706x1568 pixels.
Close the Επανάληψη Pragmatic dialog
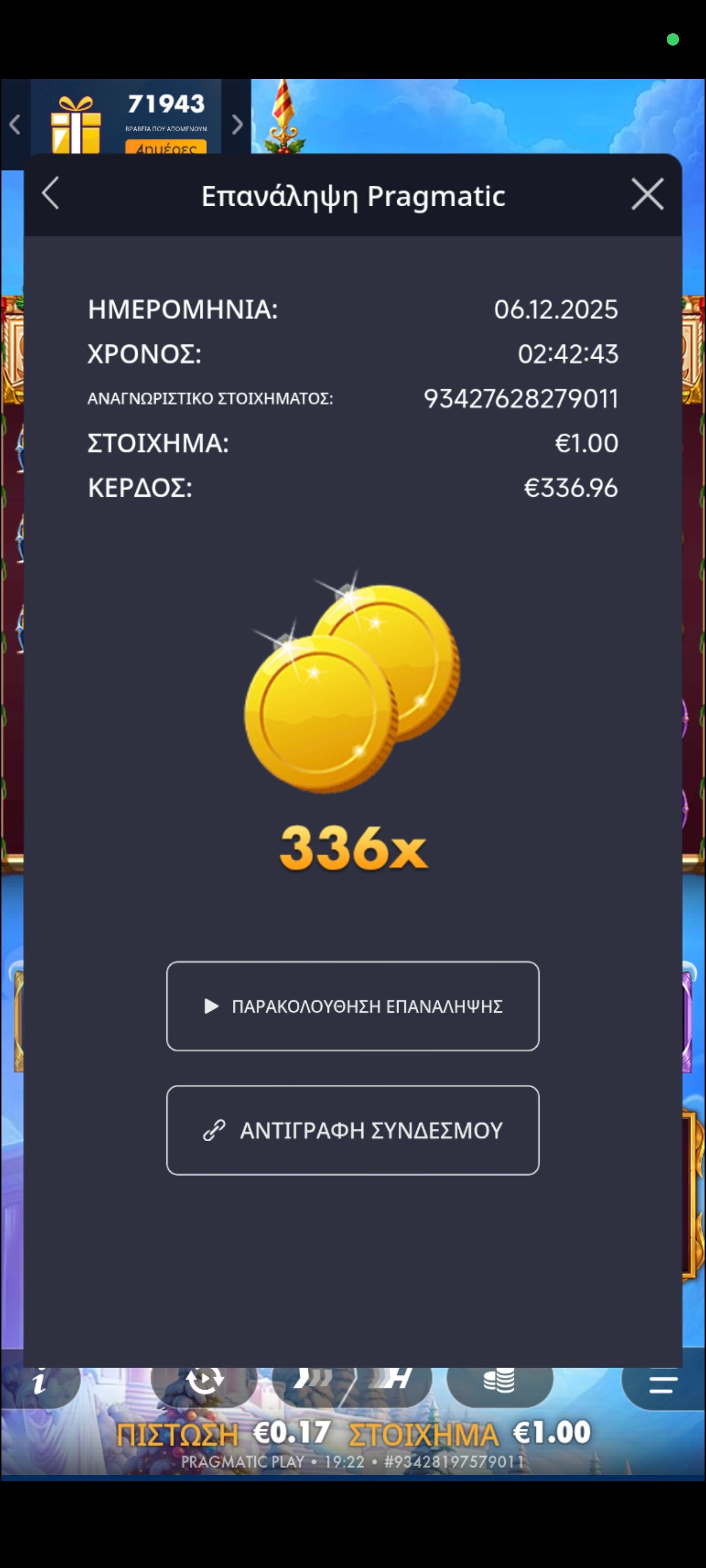pos(647,195)
